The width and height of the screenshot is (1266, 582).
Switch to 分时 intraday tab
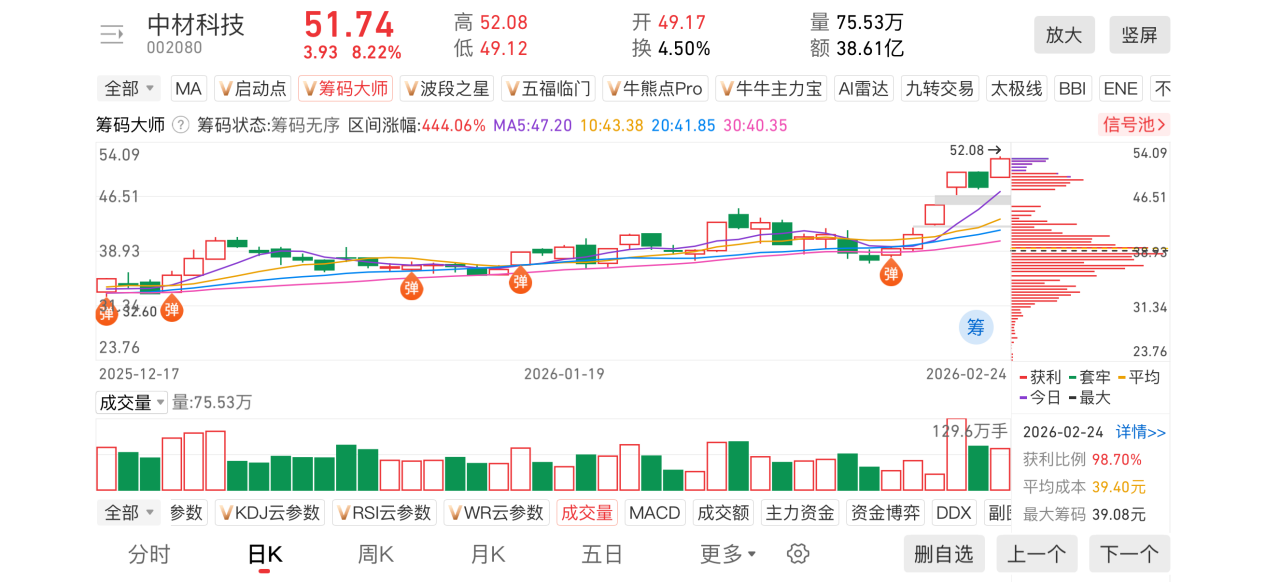[149, 554]
